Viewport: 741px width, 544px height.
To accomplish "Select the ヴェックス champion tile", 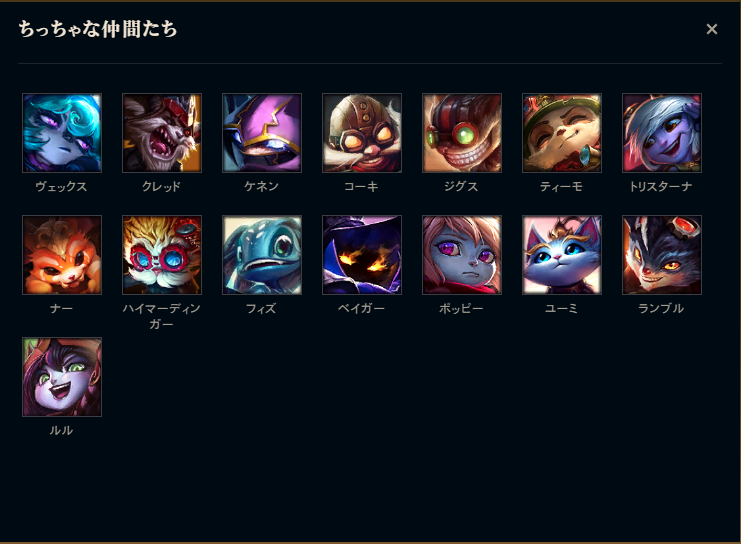I will (x=62, y=133).
